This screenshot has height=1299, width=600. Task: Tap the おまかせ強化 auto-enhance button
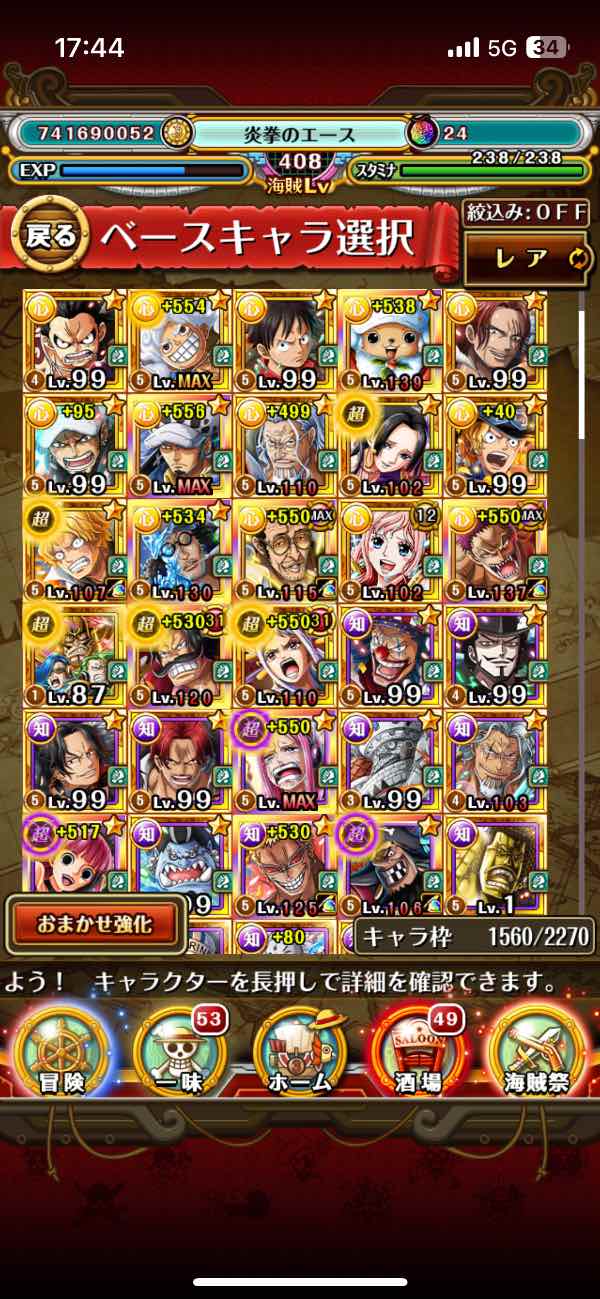[x=96, y=924]
